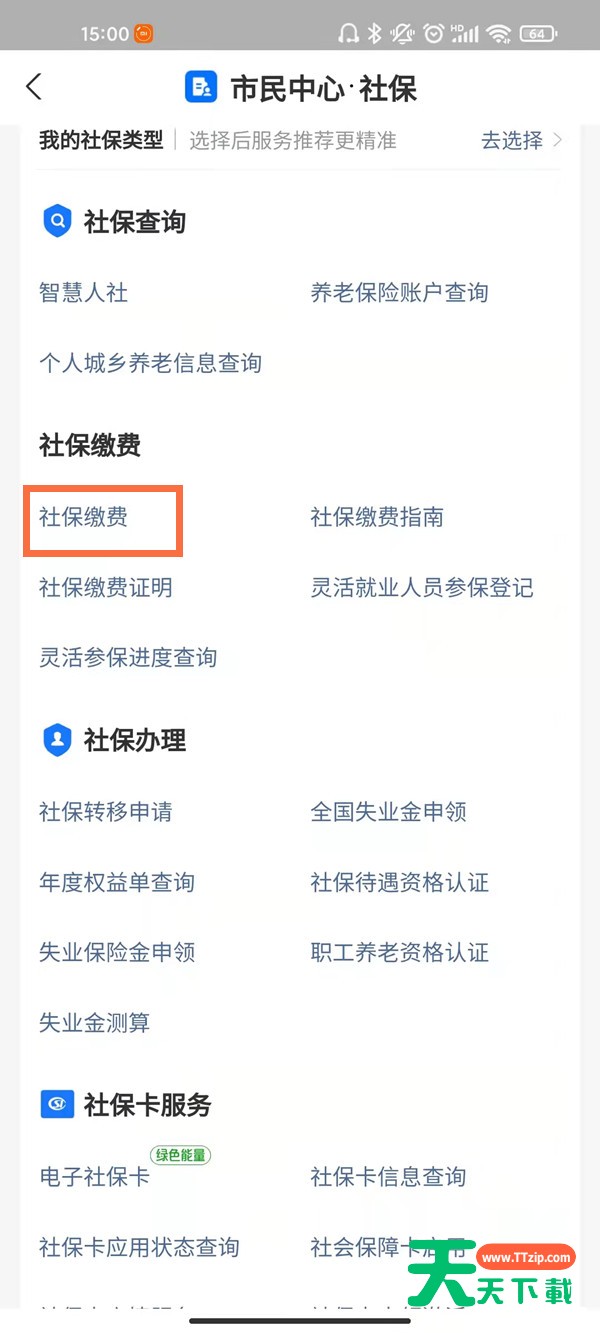Open 年度权益单查询
600x1333 pixels.
[117, 882]
